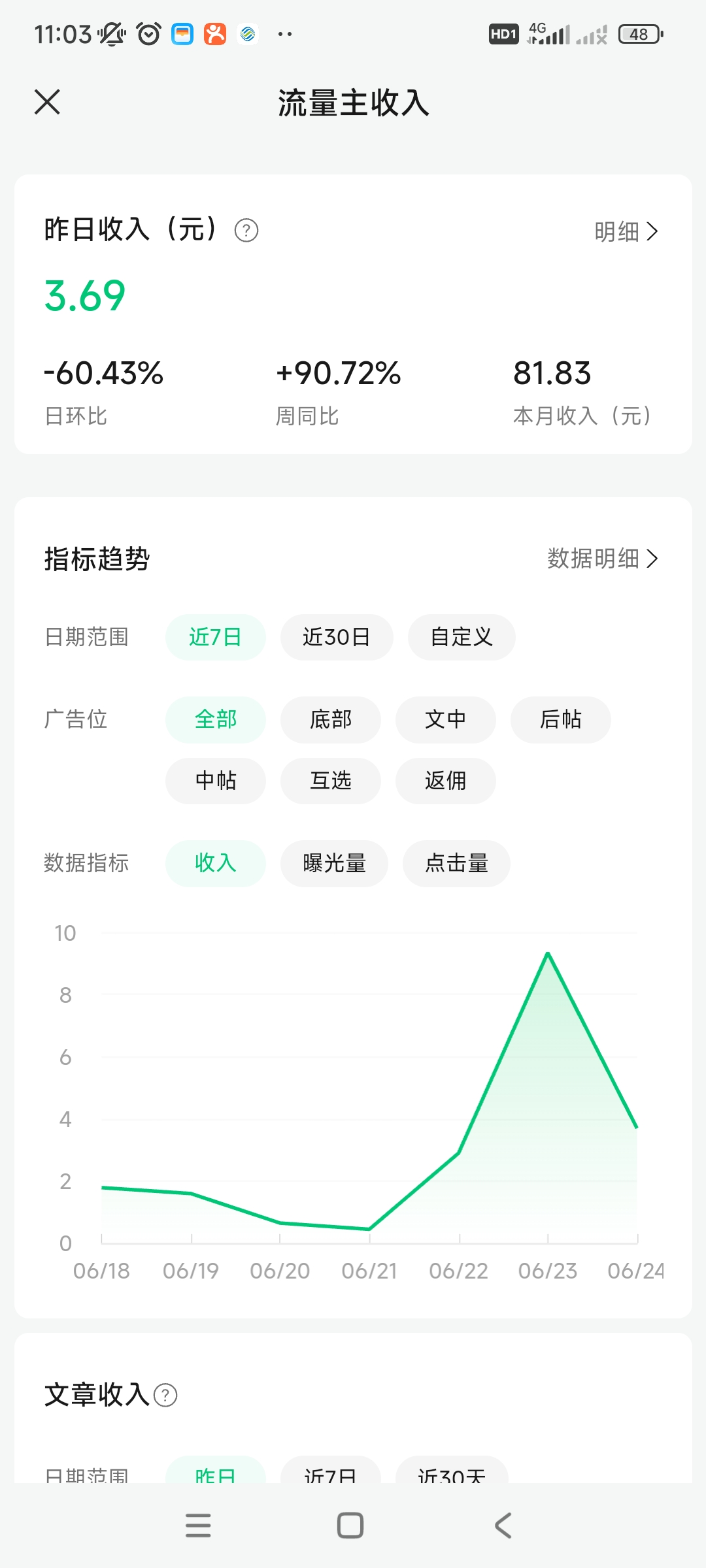Select 近30日 date range

(x=337, y=637)
